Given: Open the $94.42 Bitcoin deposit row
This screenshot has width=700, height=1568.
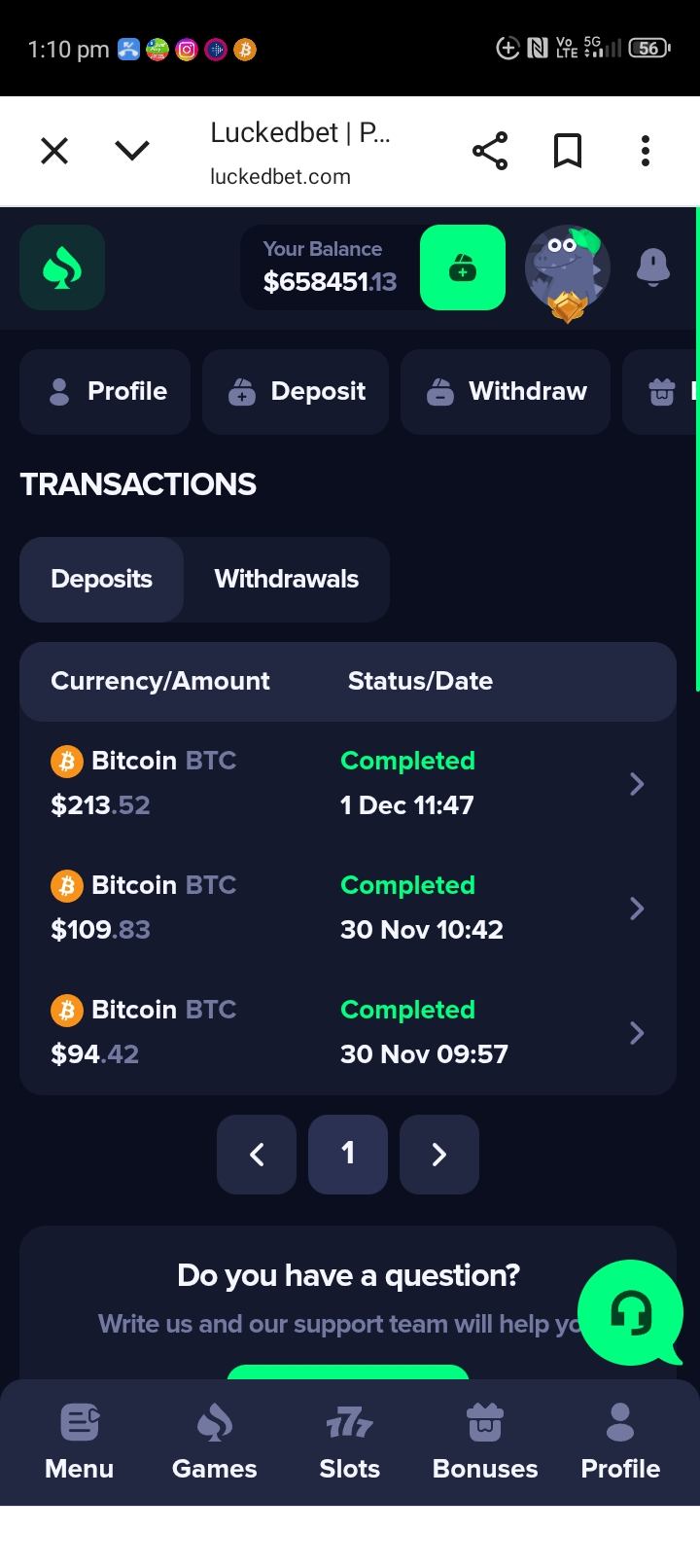Looking at the screenshot, I should [347, 1032].
